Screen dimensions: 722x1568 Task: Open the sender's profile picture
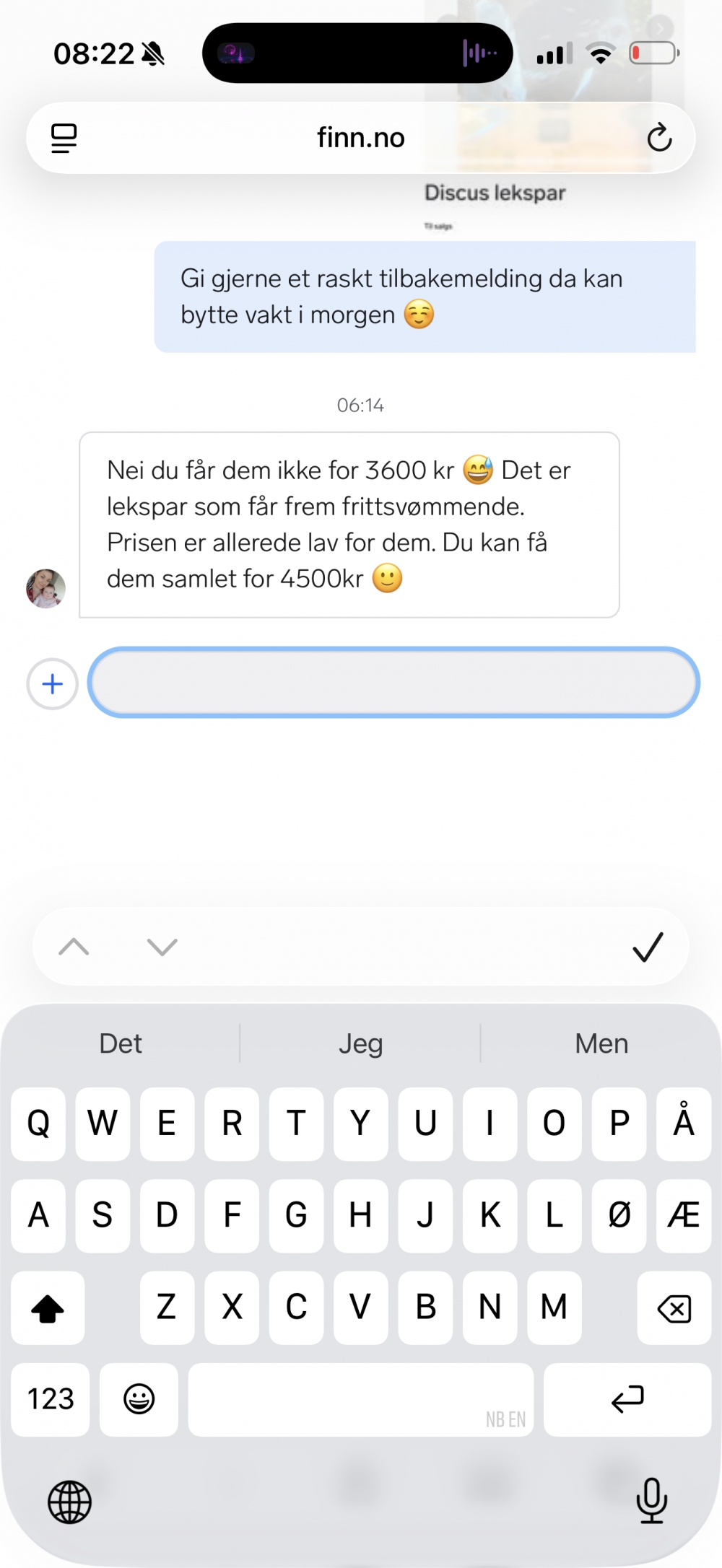pyautogui.click(x=46, y=588)
